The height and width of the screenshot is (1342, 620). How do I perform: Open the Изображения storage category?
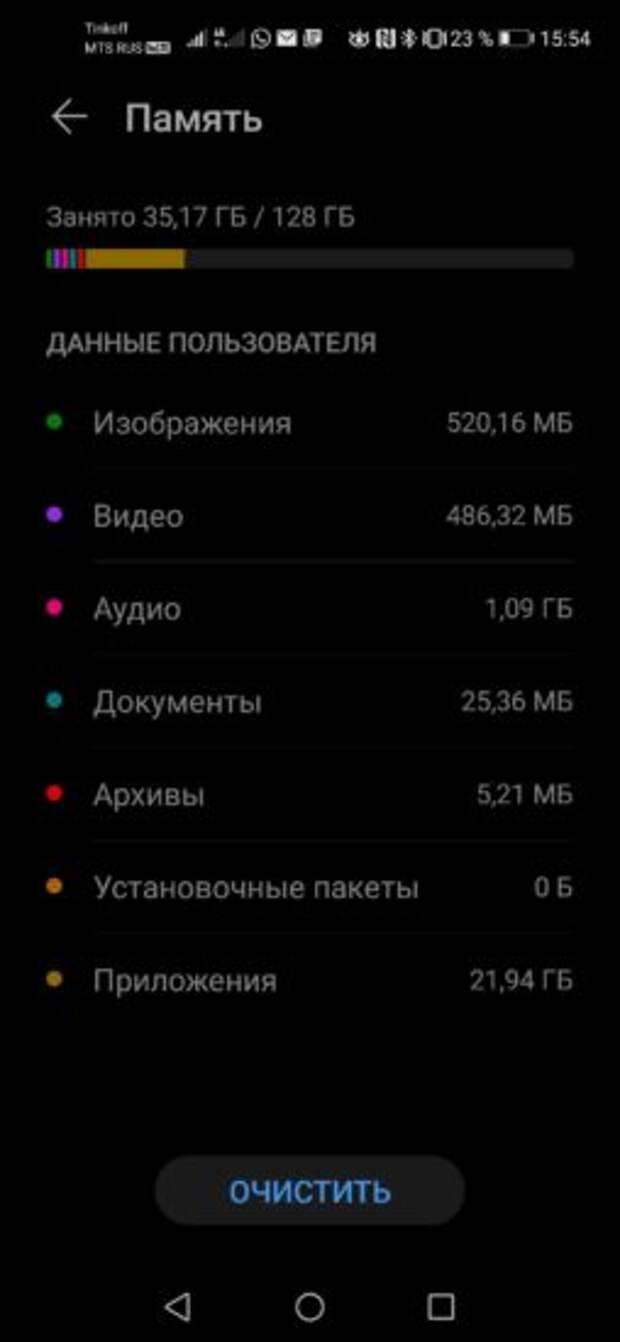pos(310,423)
